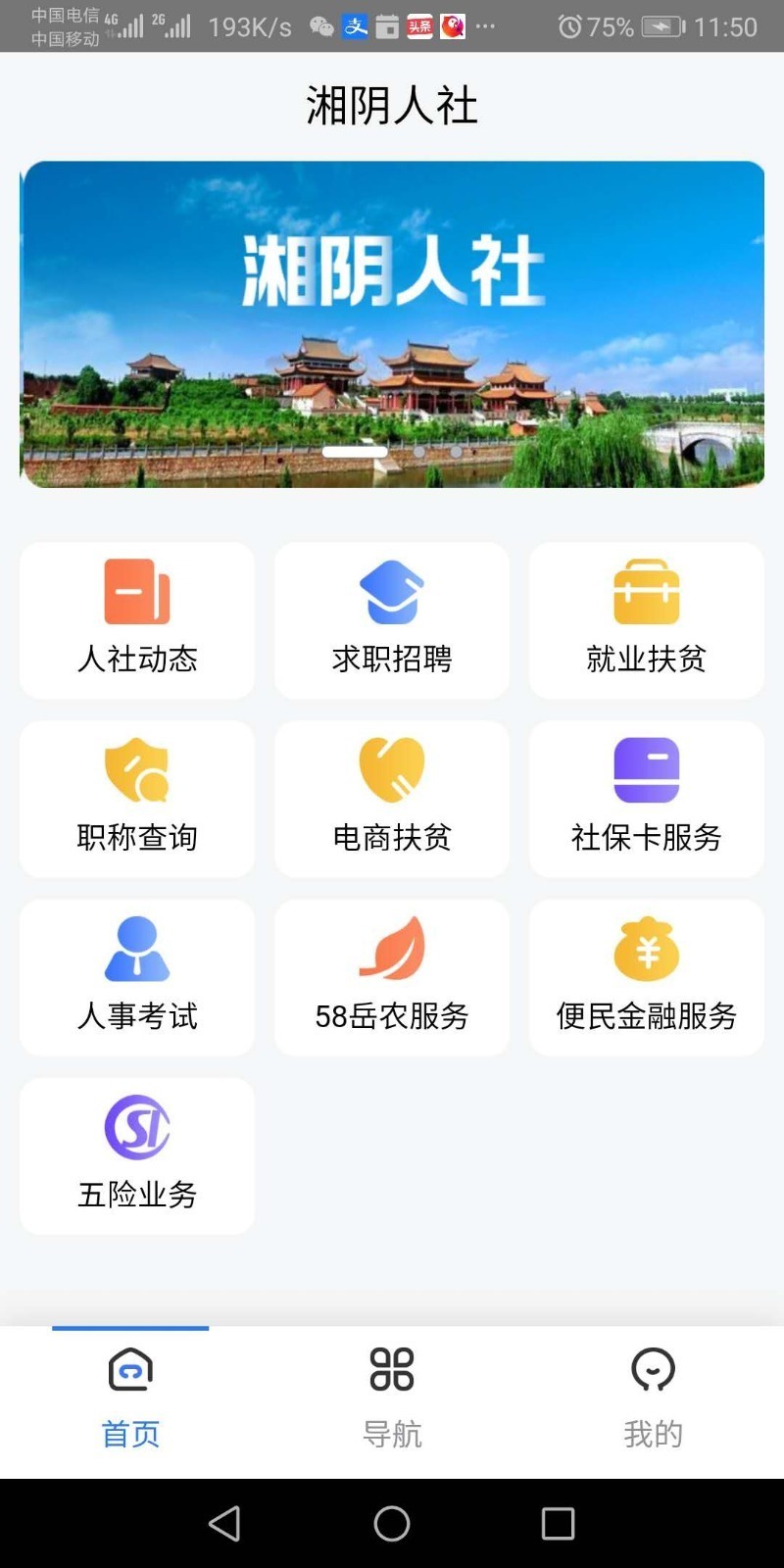Open the 社保卡服务 social security card icon
This screenshot has width=784, height=1568.
click(x=646, y=798)
